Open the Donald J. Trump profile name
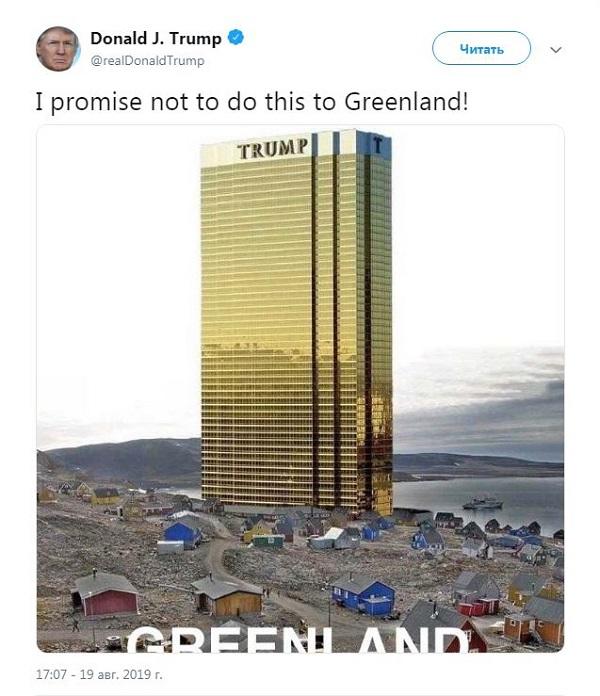The width and height of the screenshot is (600, 696). point(157,38)
